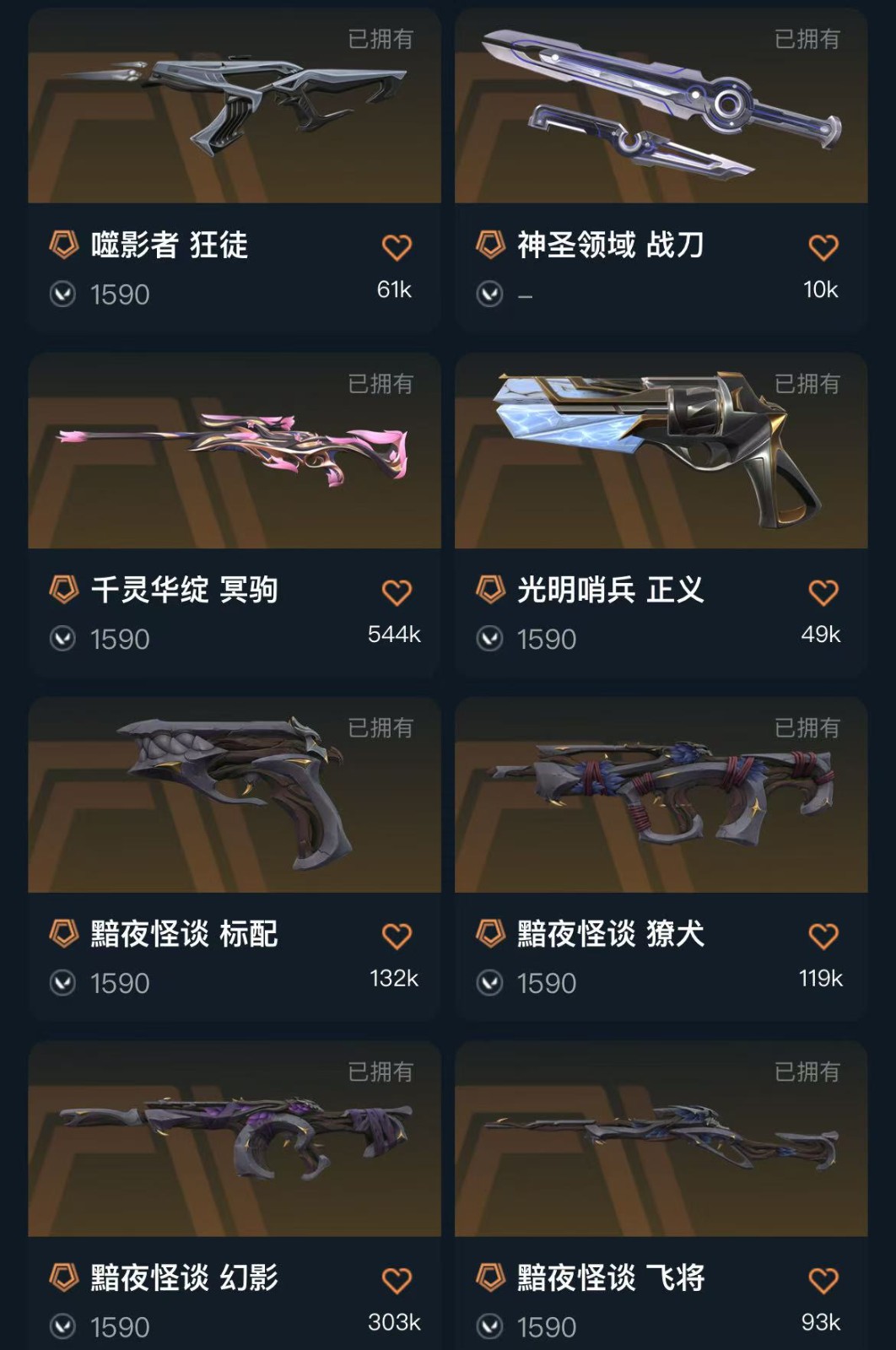Image resolution: width=896 pixels, height=1350 pixels.
Task: Like the 噬影者 狂徒 skin
Action: (x=397, y=247)
